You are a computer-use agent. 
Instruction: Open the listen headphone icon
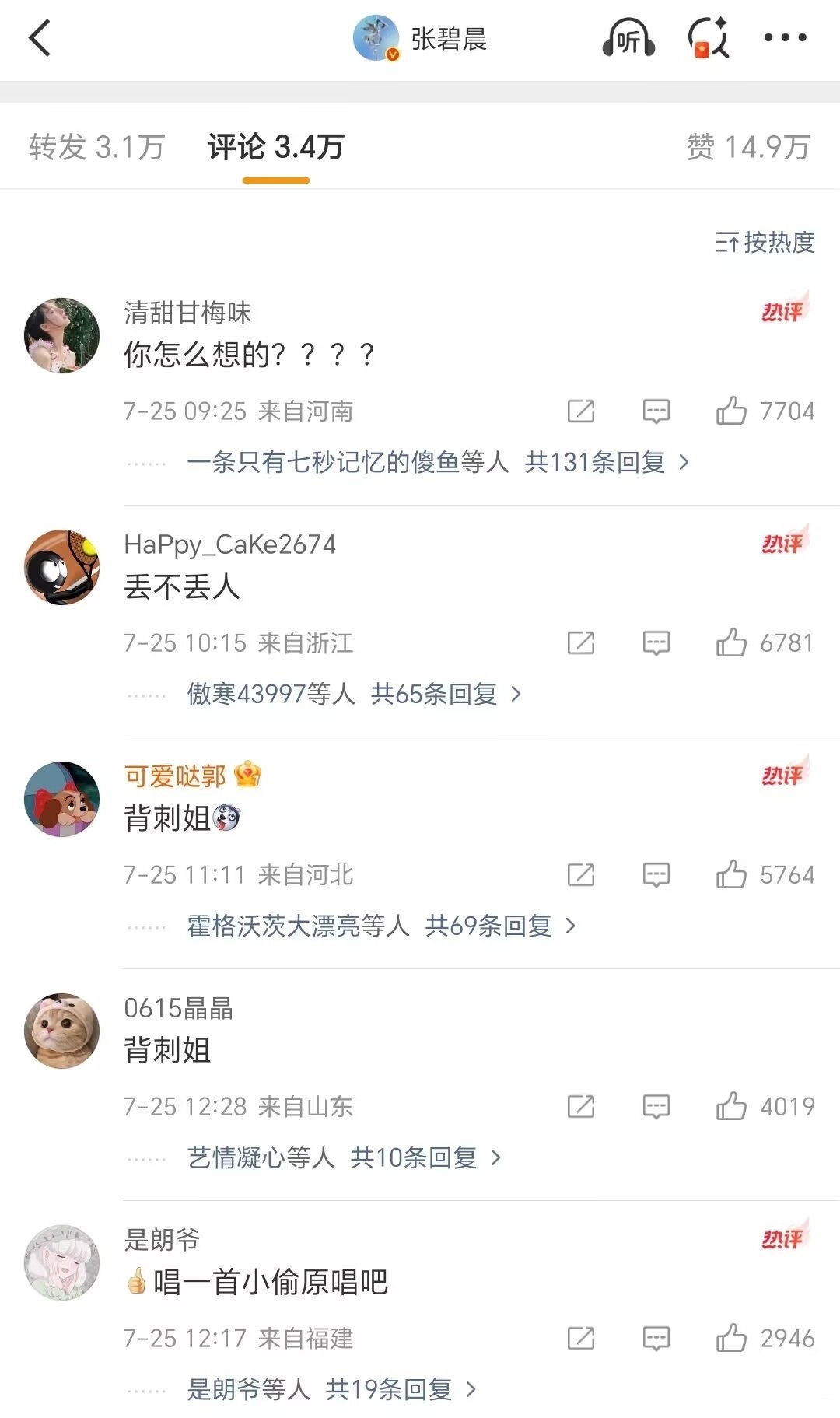pyautogui.click(x=628, y=38)
